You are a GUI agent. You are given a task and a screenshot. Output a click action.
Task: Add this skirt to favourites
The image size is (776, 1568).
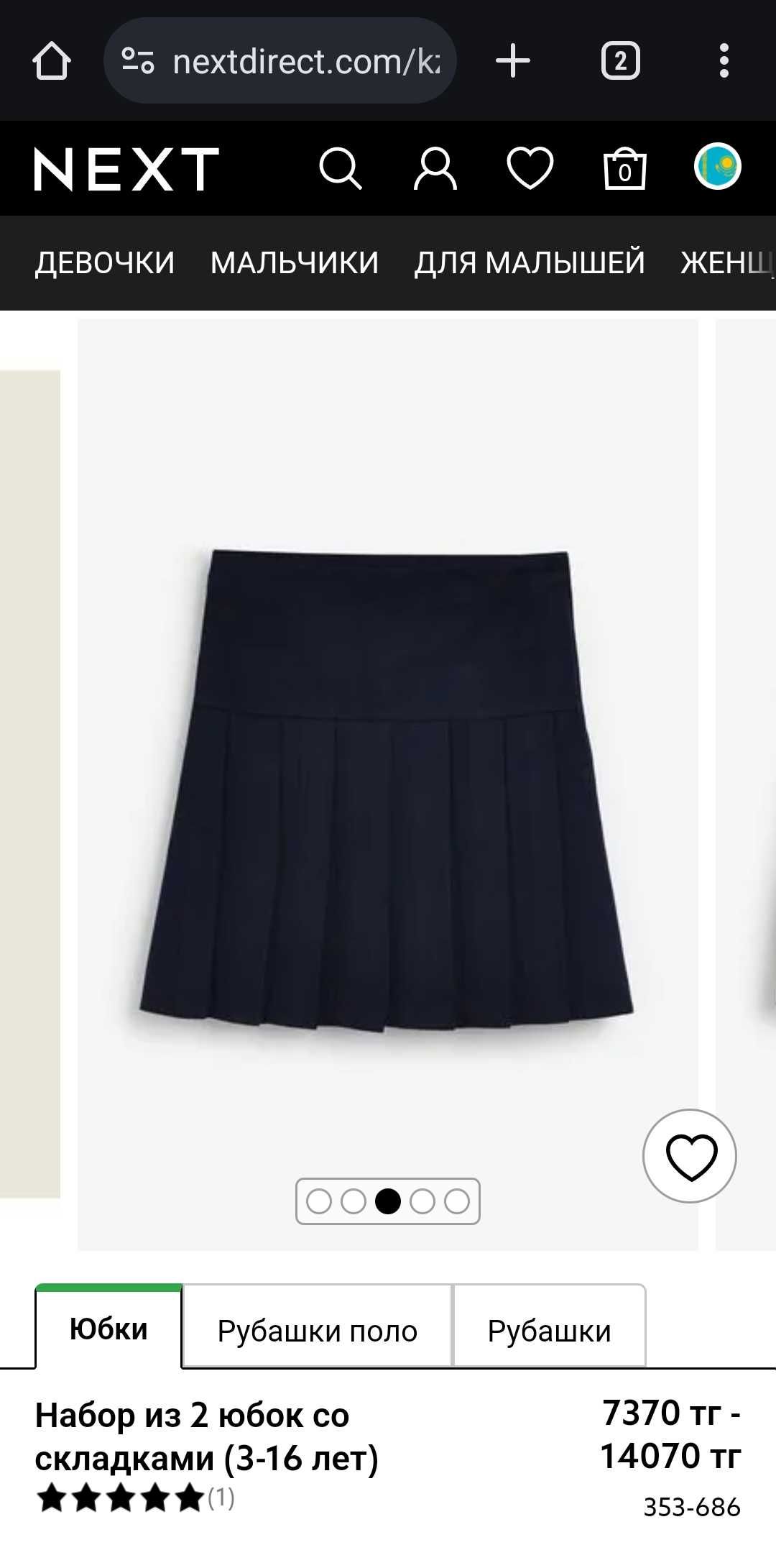click(690, 1156)
